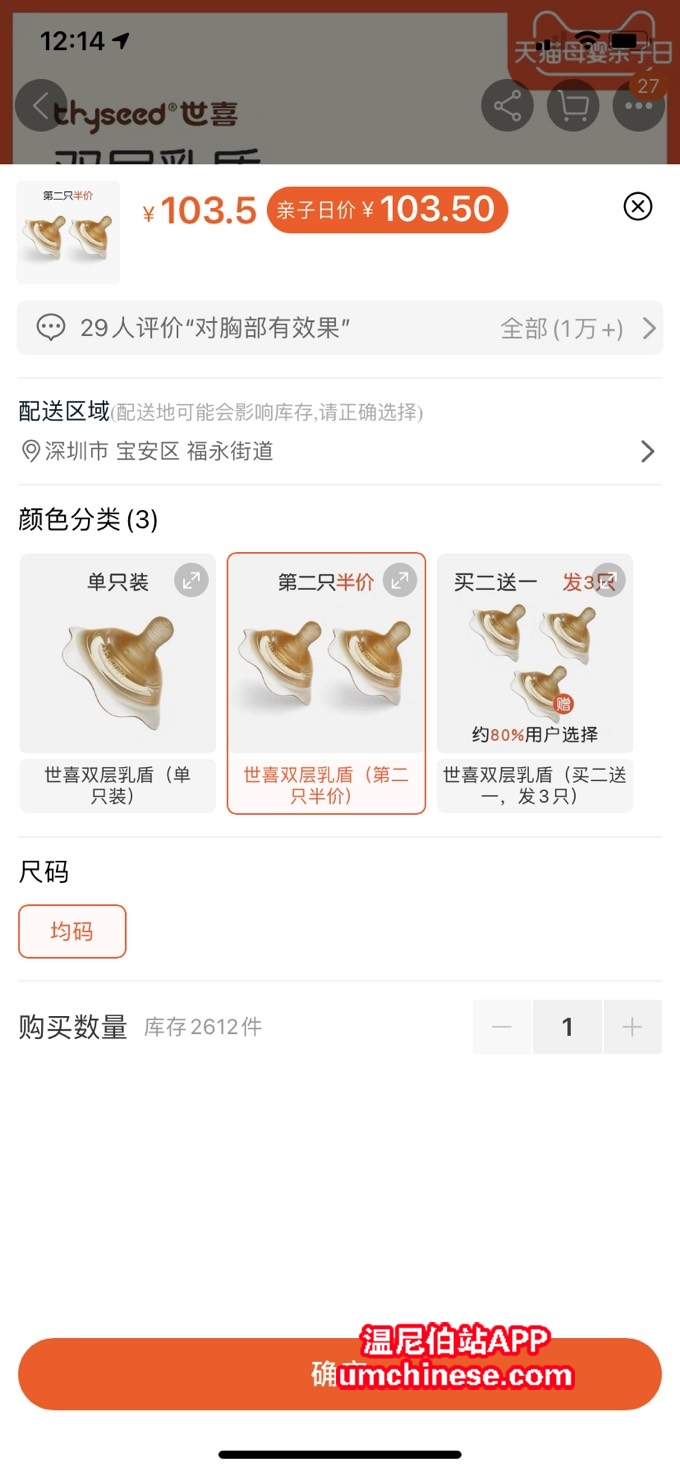Enlarge the 单只装 product image
The image size is (680, 1472).
coord(191,580)
